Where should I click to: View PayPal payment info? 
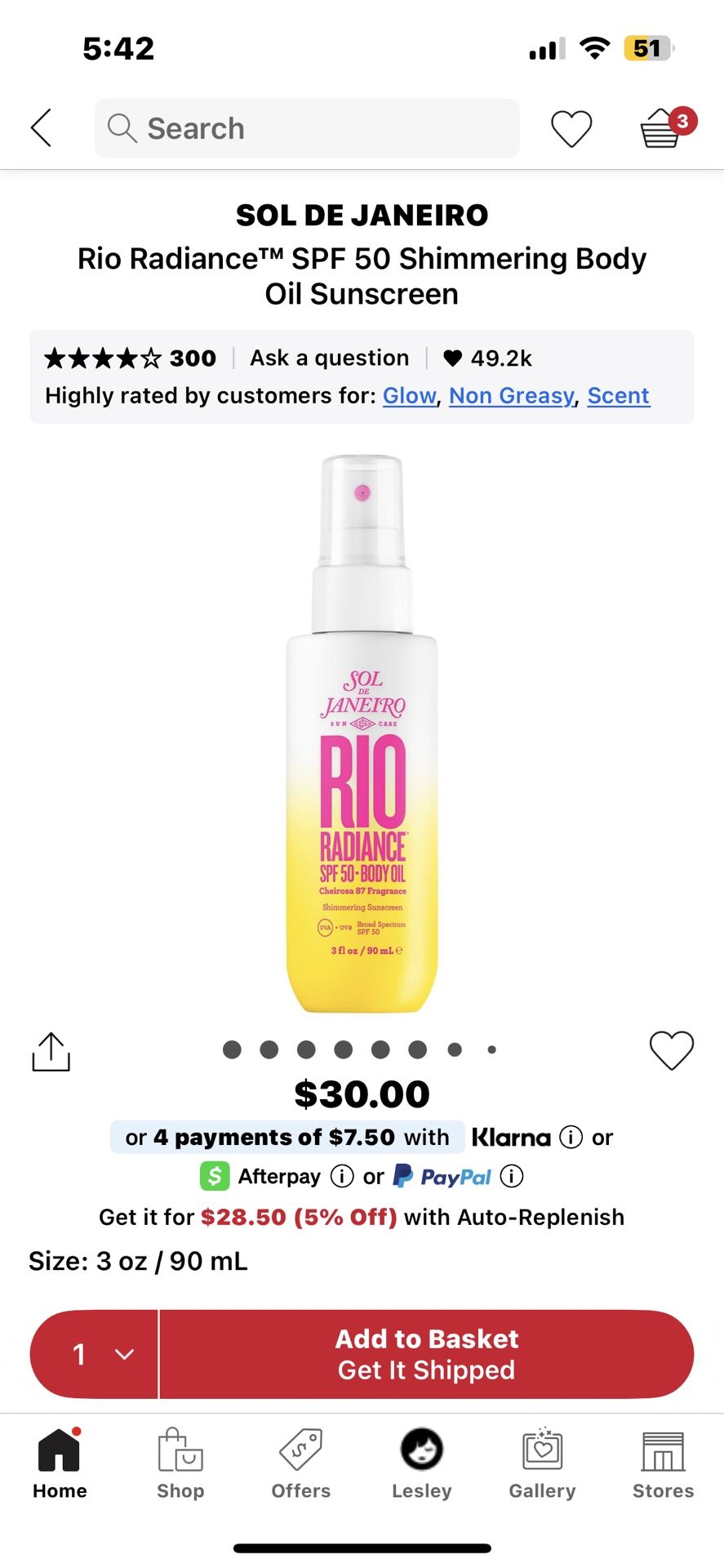pyautogui.click(x=512, y=1177)
